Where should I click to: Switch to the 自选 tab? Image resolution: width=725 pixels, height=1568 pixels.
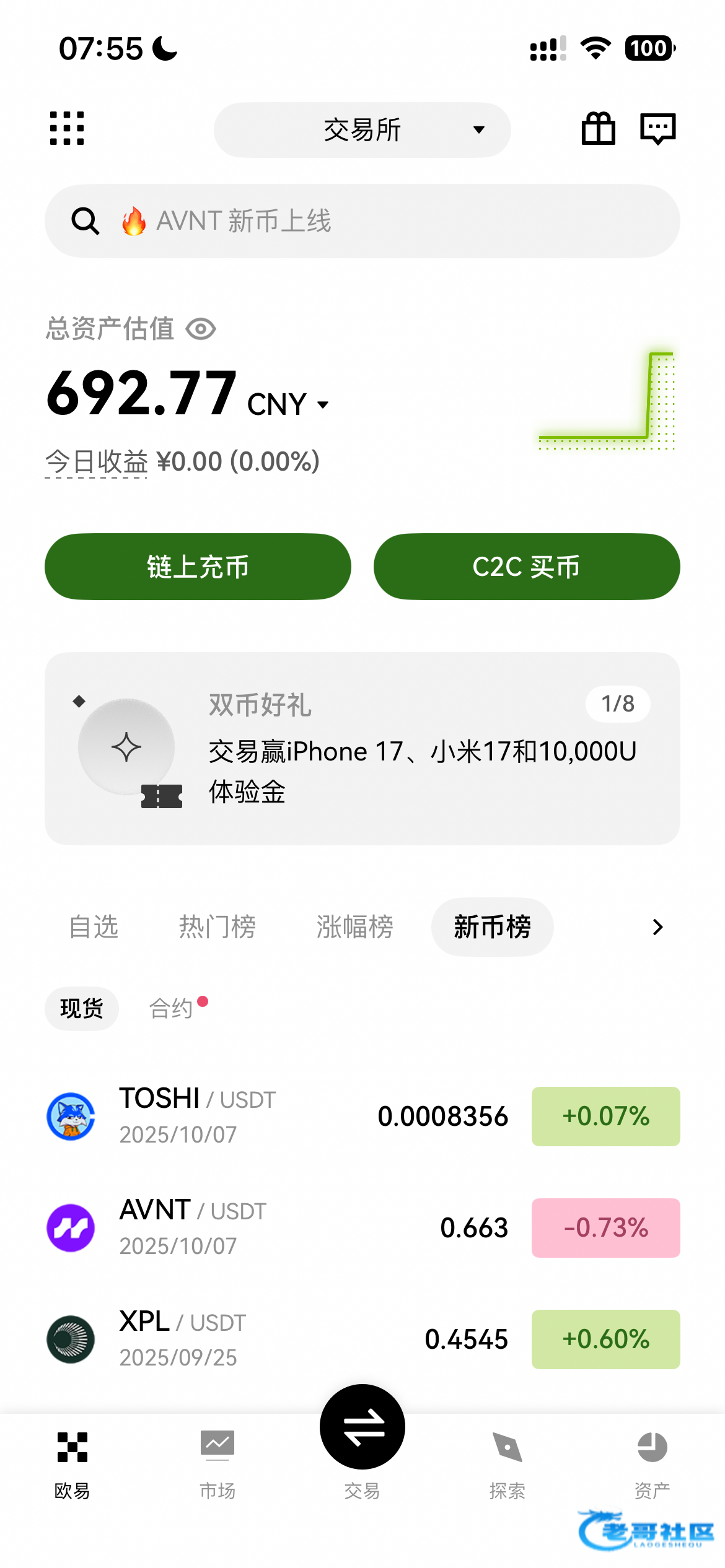94,927
